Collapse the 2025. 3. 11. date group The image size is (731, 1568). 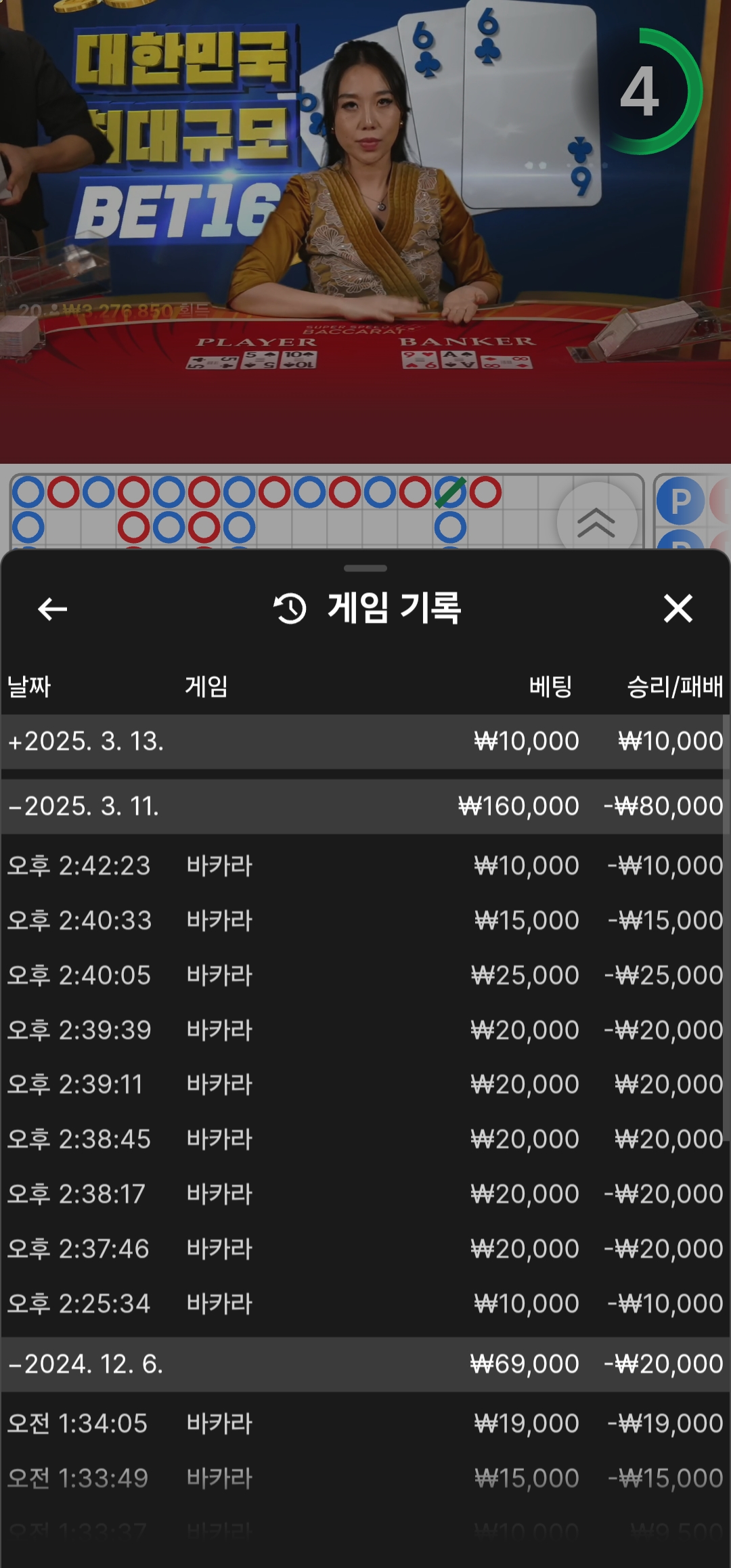click(x=364, y=806)
